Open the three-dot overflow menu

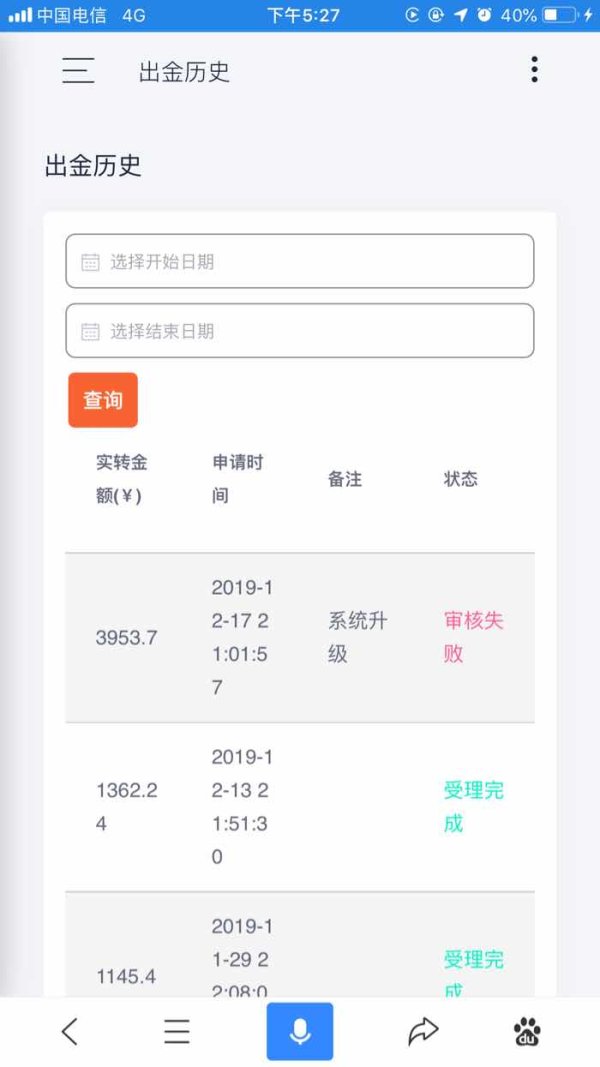(535, 69)
